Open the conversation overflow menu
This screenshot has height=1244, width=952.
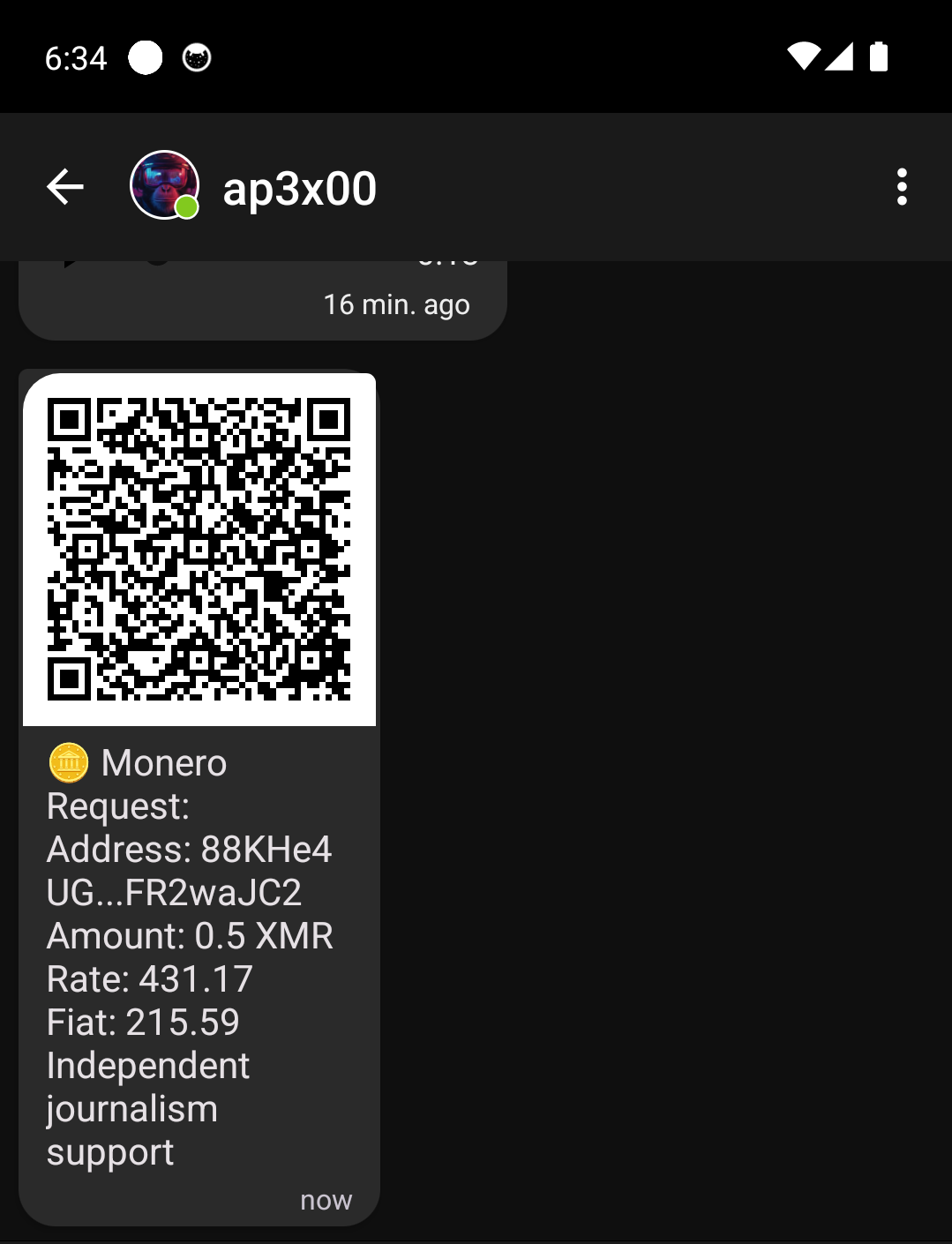click(x=902, y=186)
